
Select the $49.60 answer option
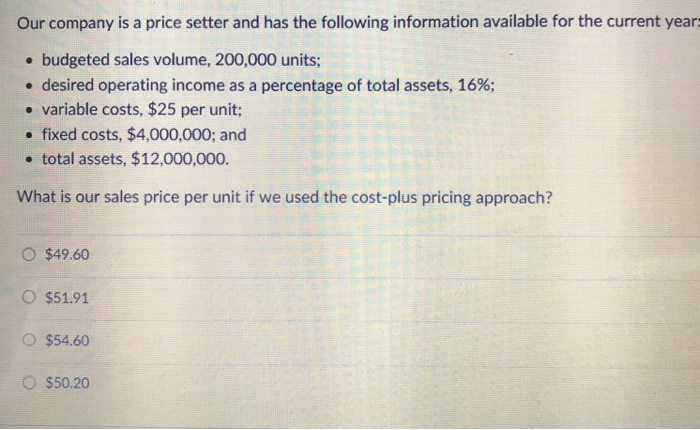[x=31, y=255]
